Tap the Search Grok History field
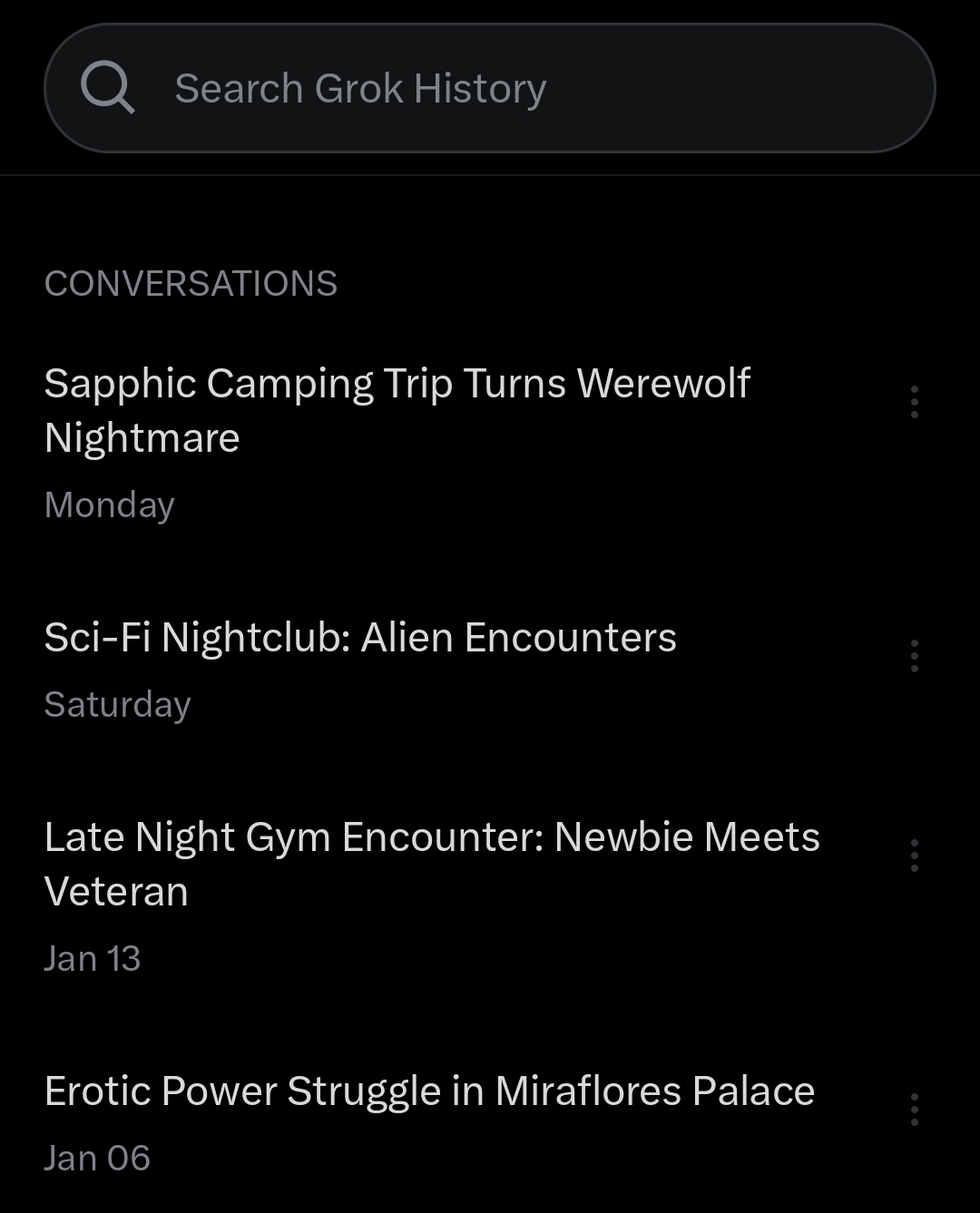980x1213 pixels. (x=490, y=88)
